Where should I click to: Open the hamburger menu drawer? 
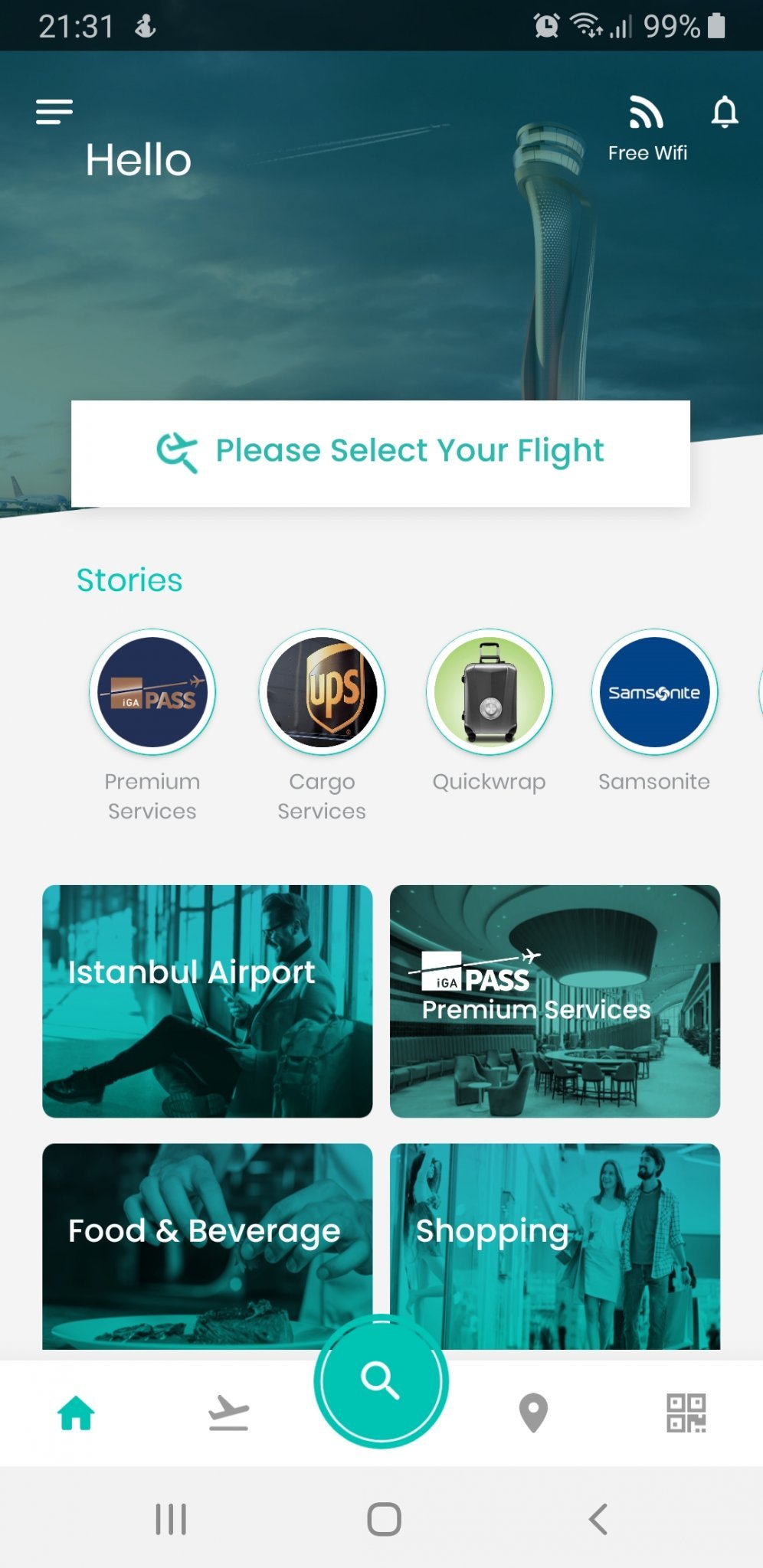[54, 112]
